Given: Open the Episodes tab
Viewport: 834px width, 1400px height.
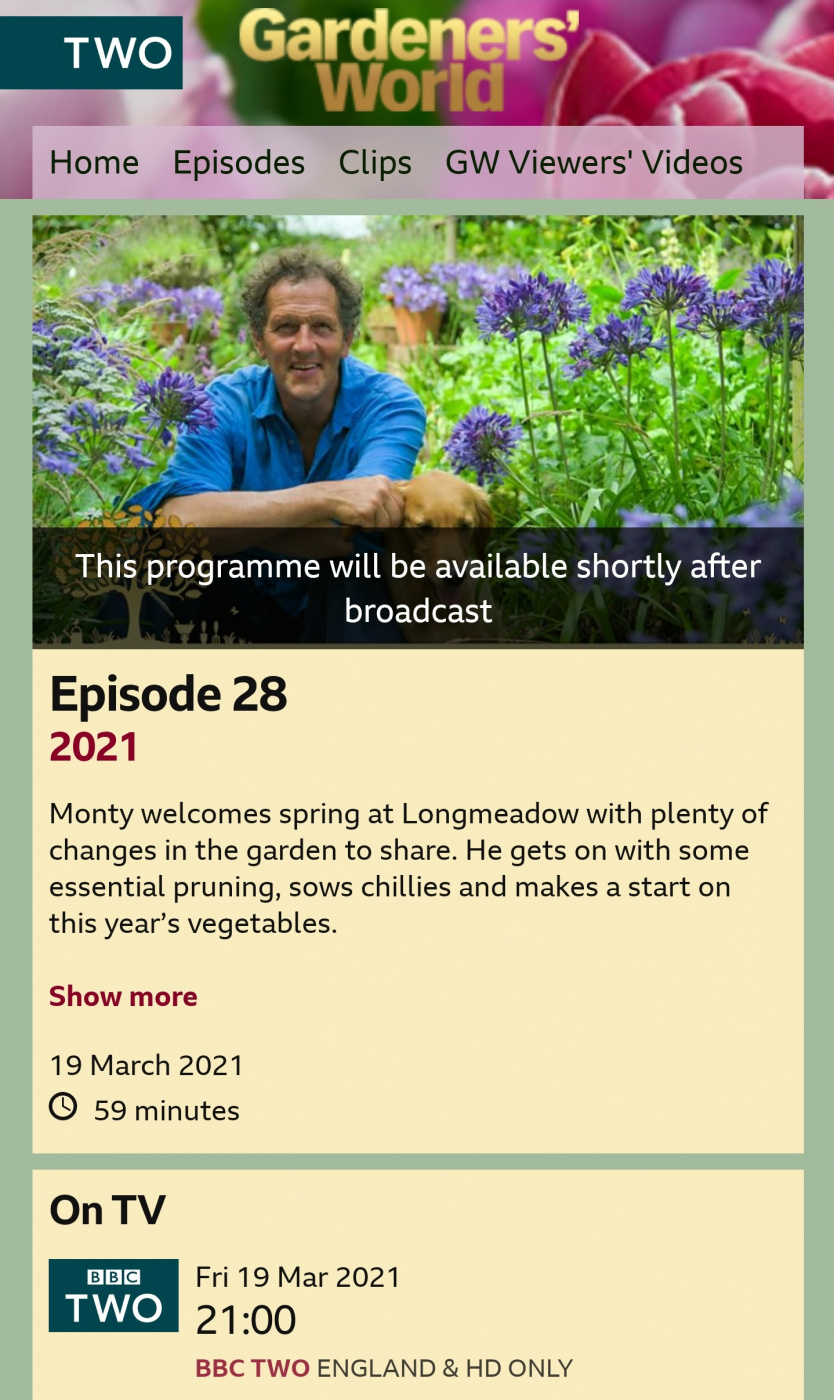Looking at the screenshot, I should 239,162.
